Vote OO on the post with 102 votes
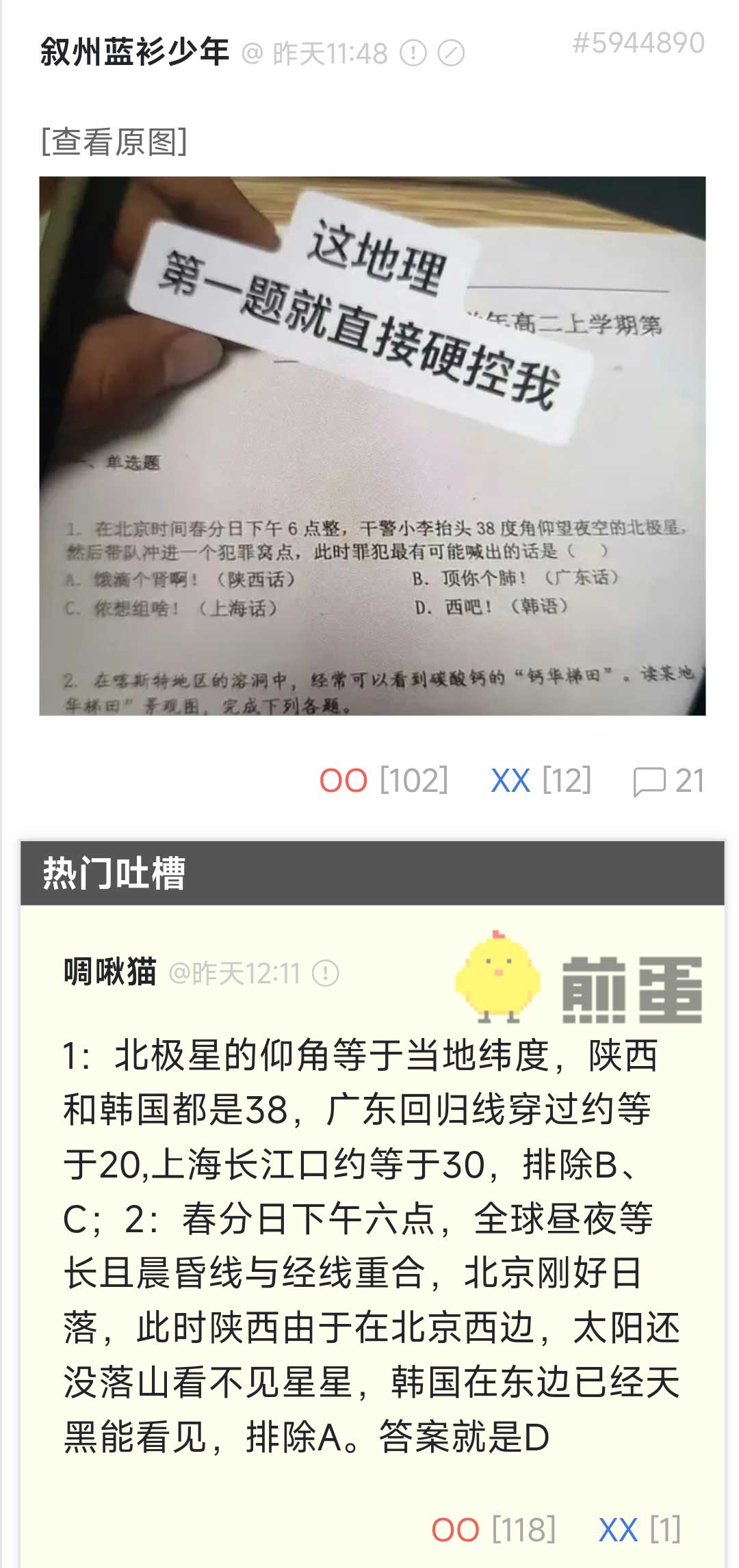The image size is (739, 1568). tap(343, 780)
